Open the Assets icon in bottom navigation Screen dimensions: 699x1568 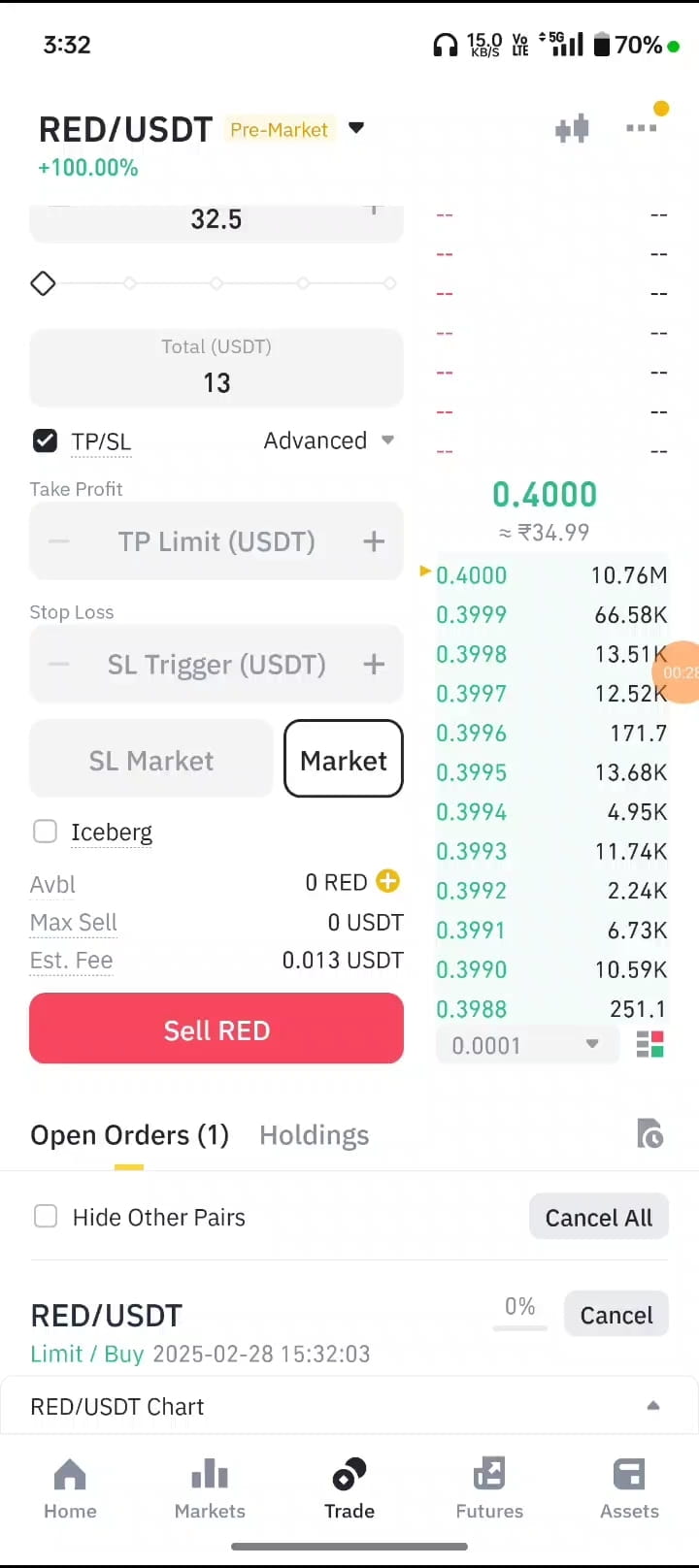[629, 1488]
